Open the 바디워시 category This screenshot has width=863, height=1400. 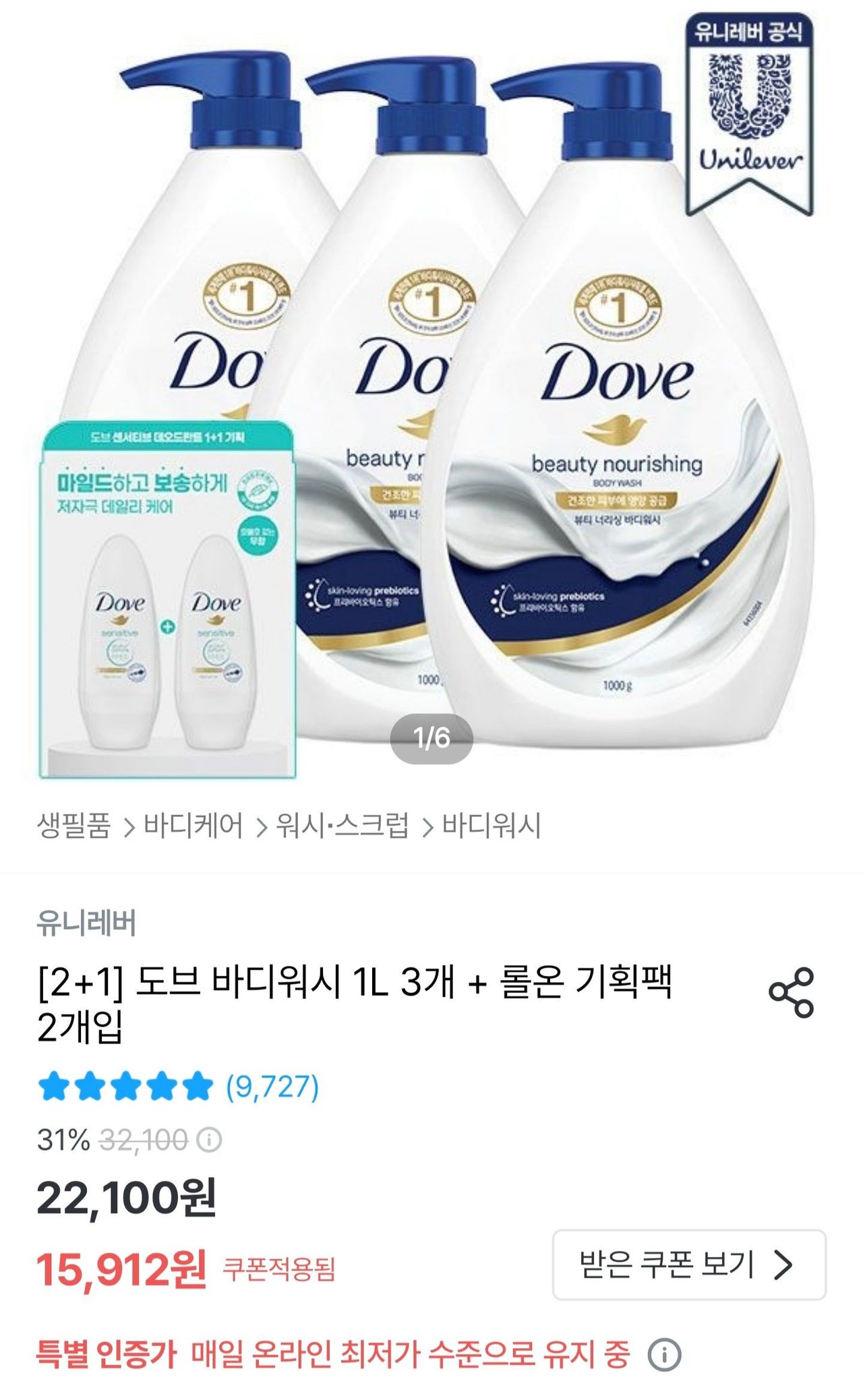pos(492,826)
